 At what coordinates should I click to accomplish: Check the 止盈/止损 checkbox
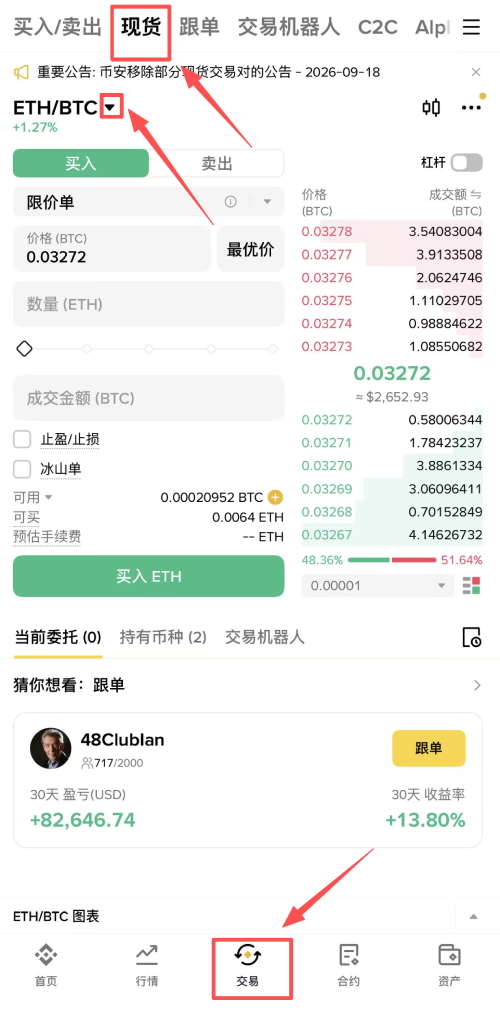click(23, 440)
